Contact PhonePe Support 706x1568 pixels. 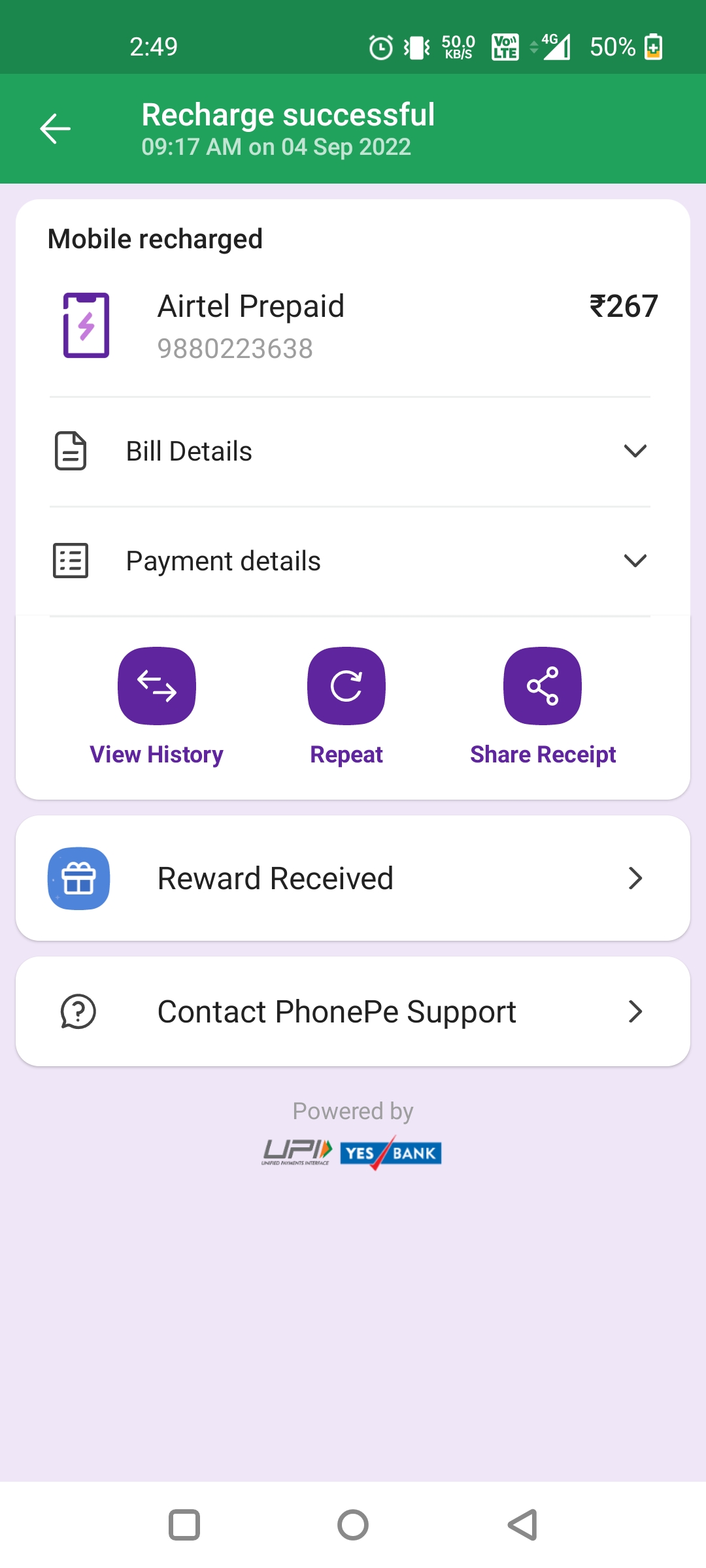tap(353, 1012)
